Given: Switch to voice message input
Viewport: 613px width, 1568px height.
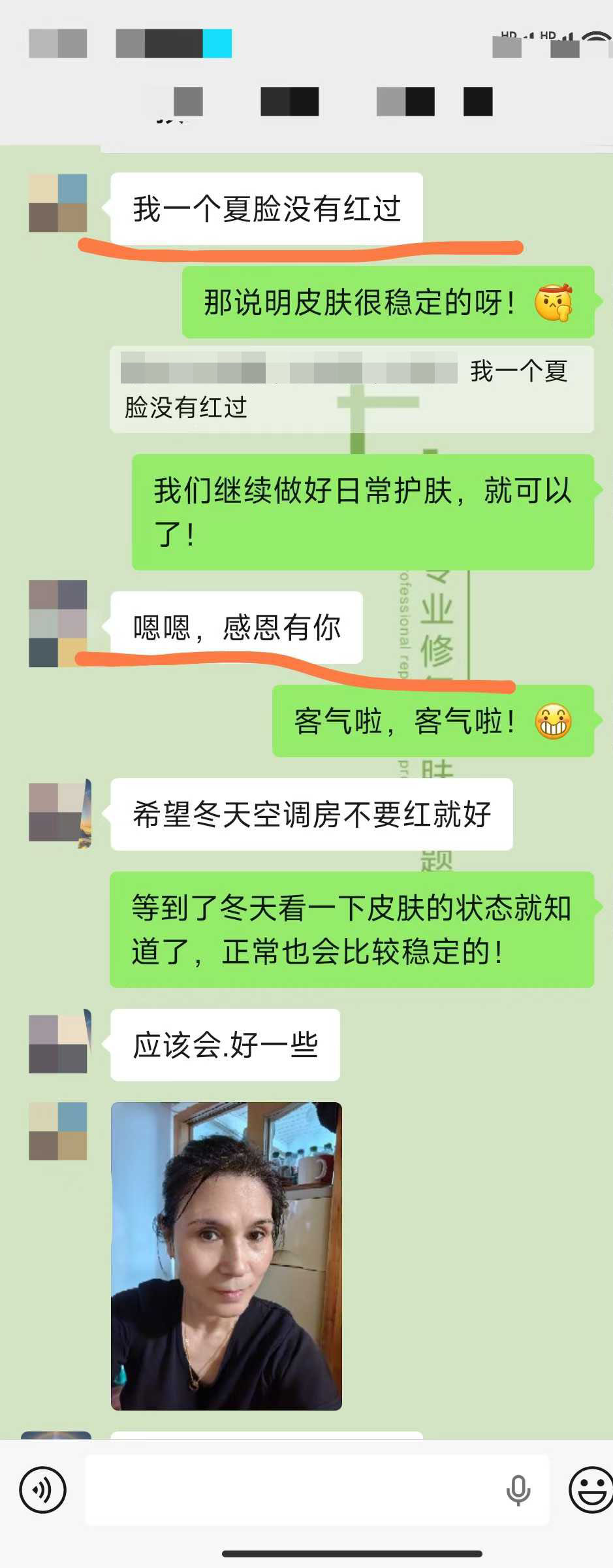Looking at the screenshot, I should coord(42,1490).
